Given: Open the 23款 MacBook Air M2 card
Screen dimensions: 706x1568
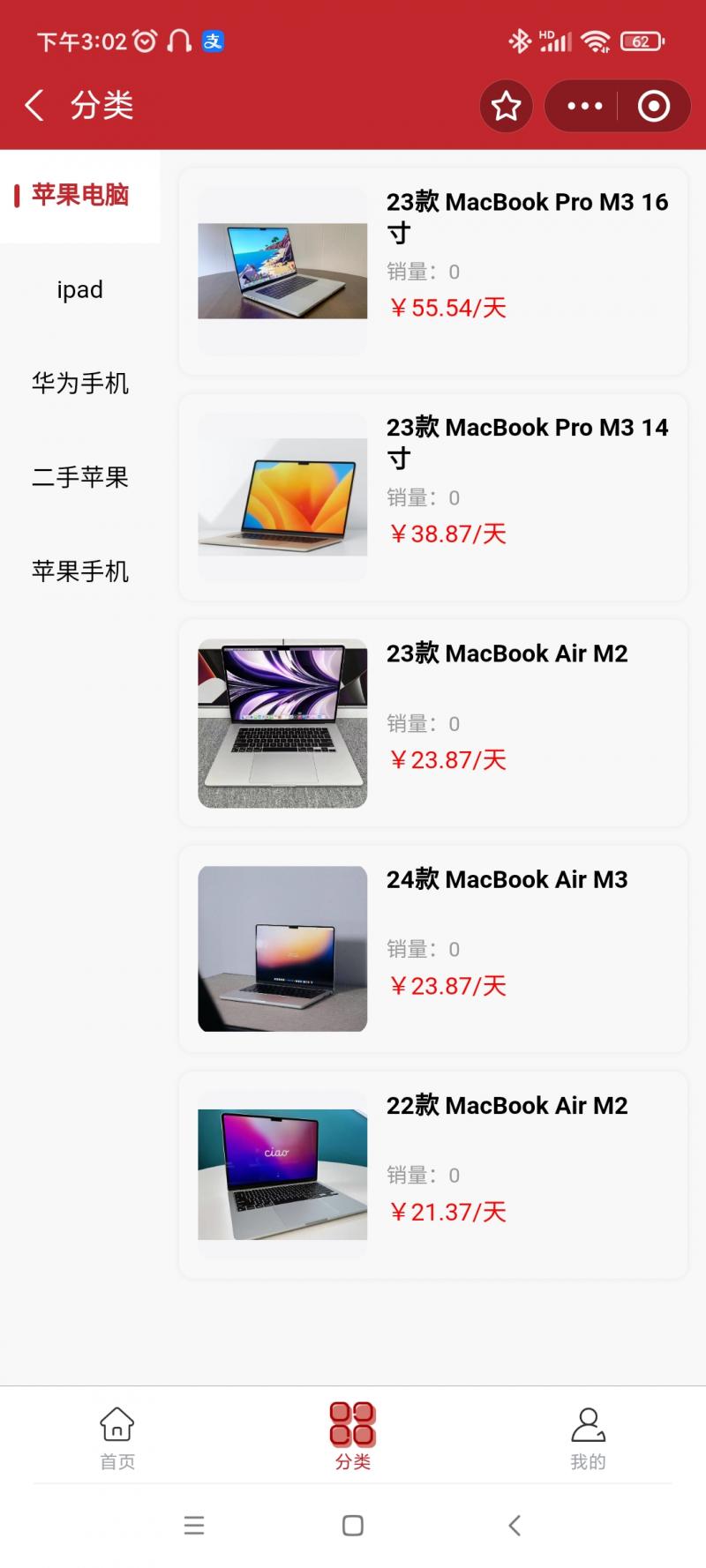Looking at the screenshot, I should (433, 722).
